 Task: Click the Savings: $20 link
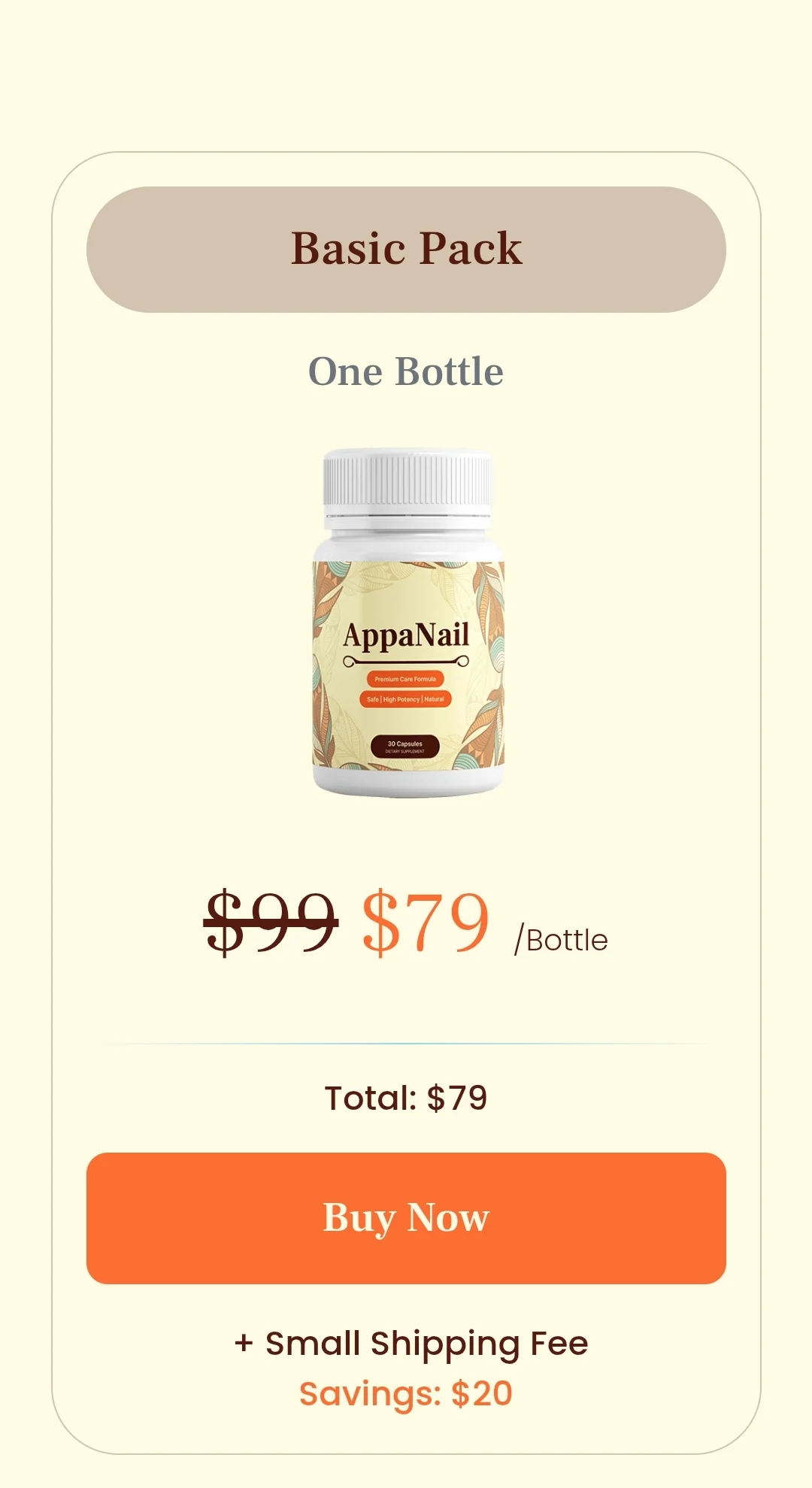click(x=406, y=1391)
